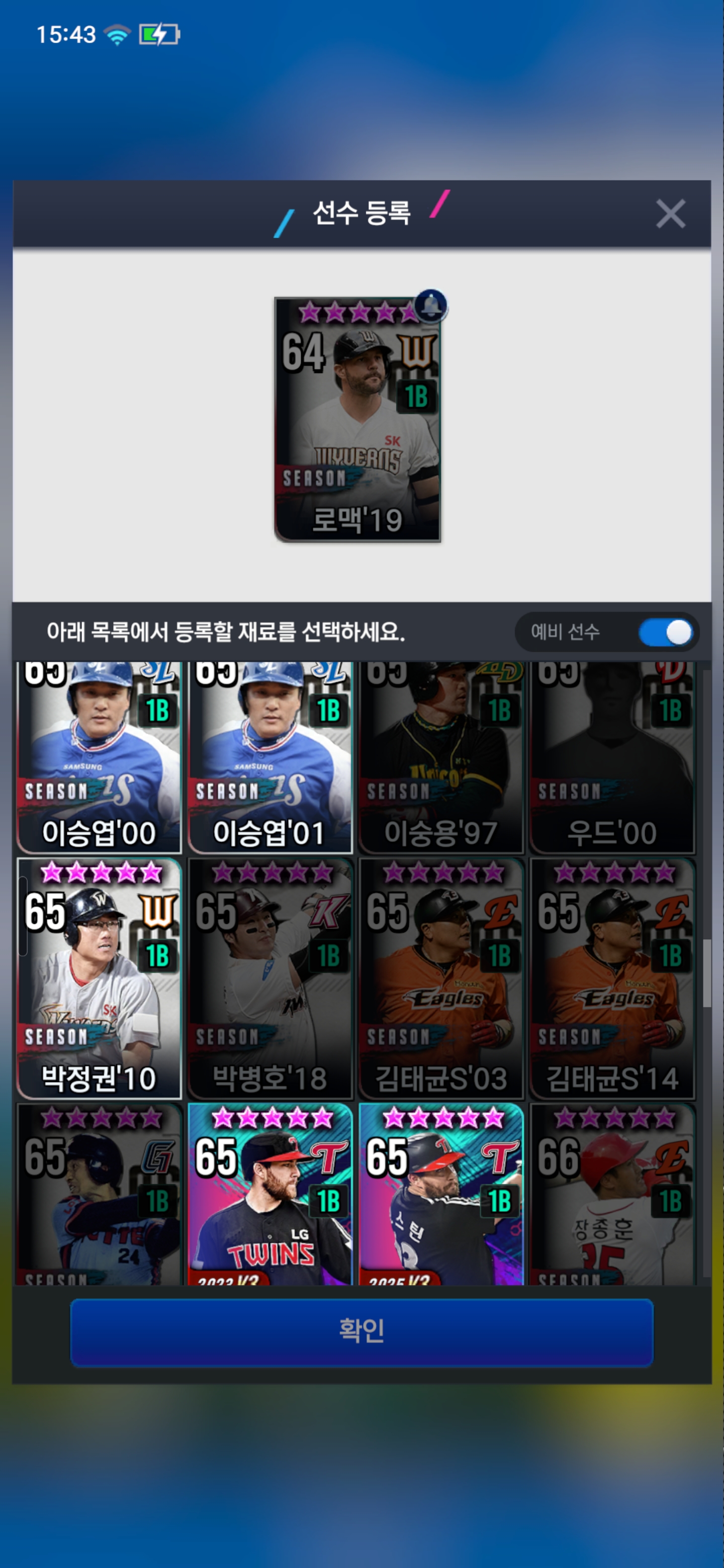Tap the selected 로맥'19 card
This screenshot has height=1568, width=724.
point(357,420)
